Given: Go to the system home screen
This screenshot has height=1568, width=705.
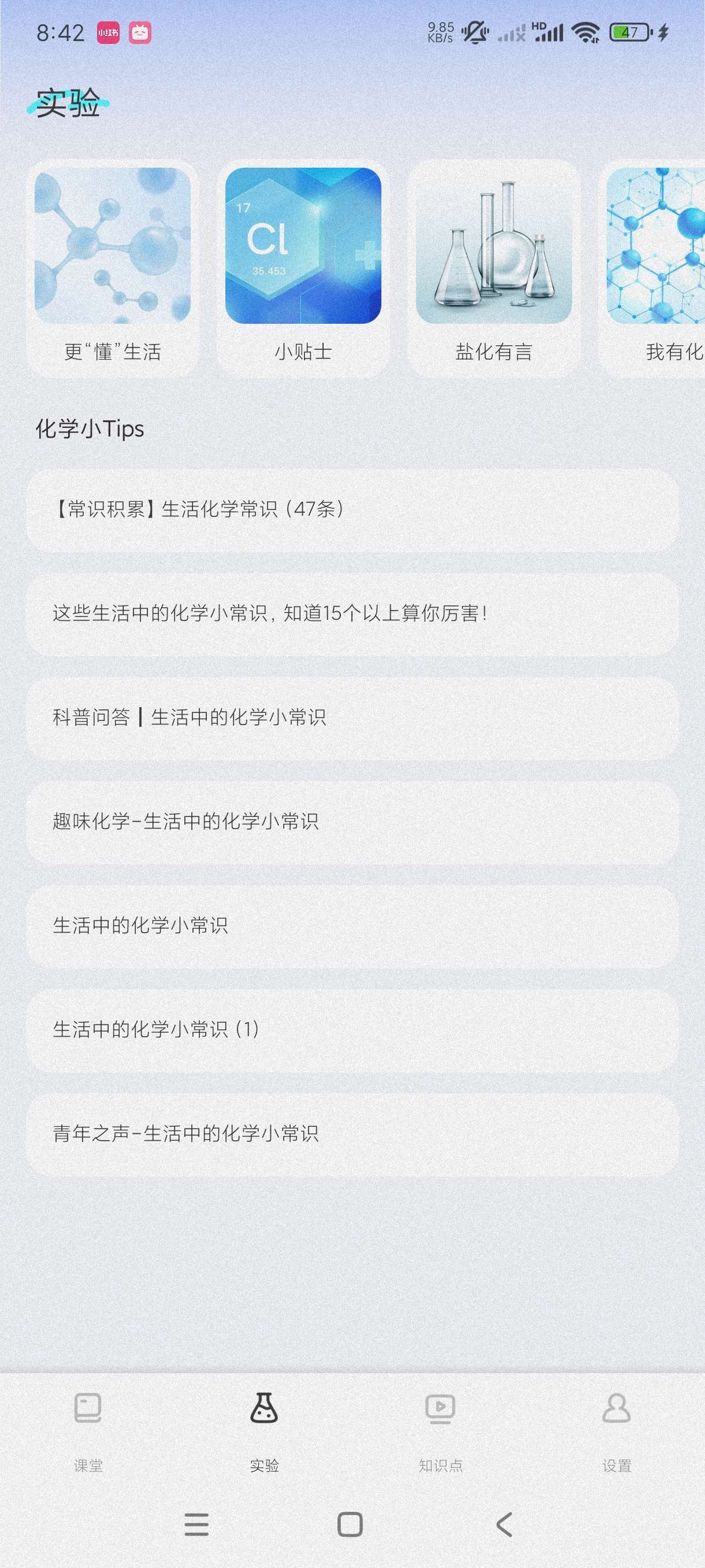Looking at the screenshot, I should [350, 1524].
